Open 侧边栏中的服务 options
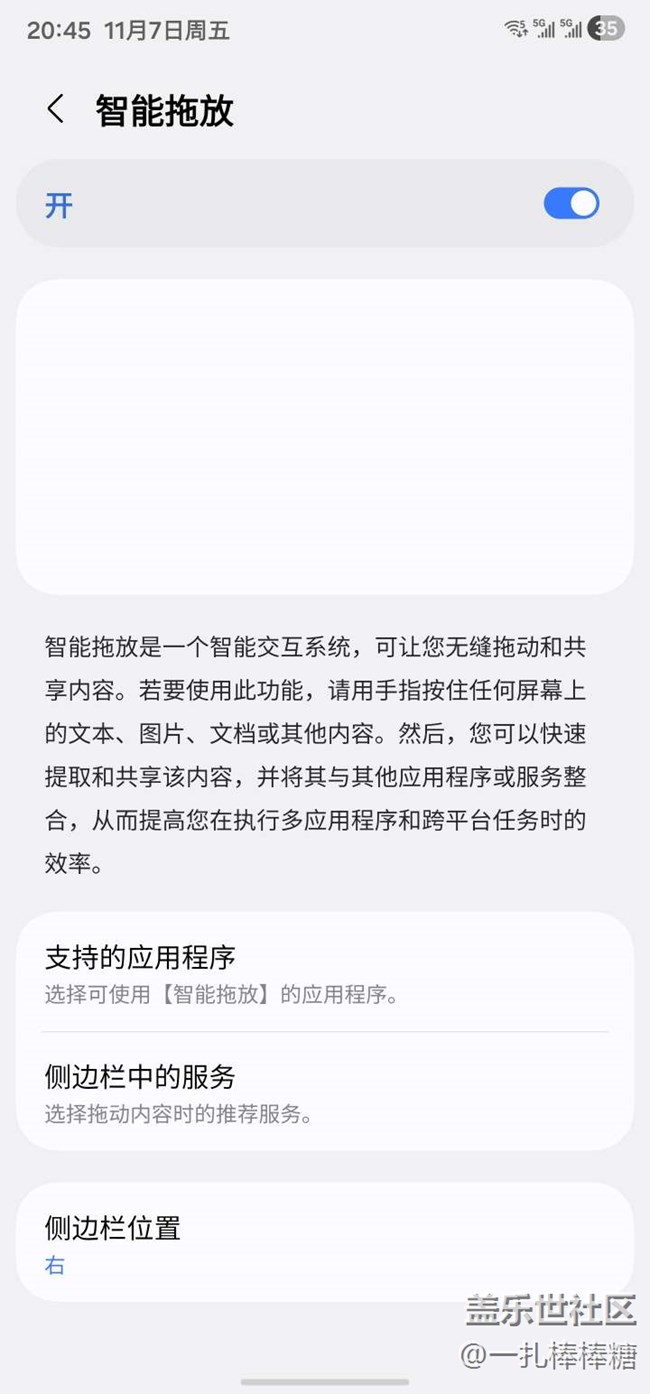Viewport: 650px width, 1394px height. (324, 1091)
